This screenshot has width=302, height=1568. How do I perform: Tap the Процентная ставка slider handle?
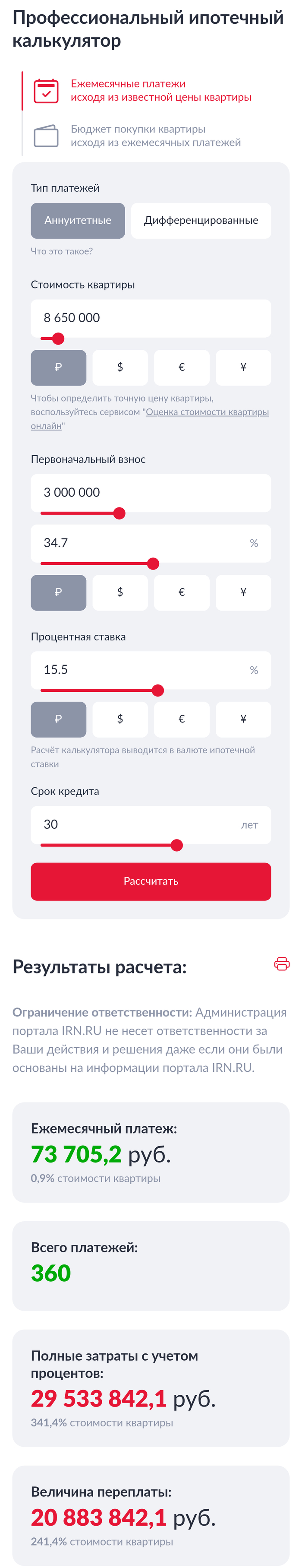pos(158,690)
